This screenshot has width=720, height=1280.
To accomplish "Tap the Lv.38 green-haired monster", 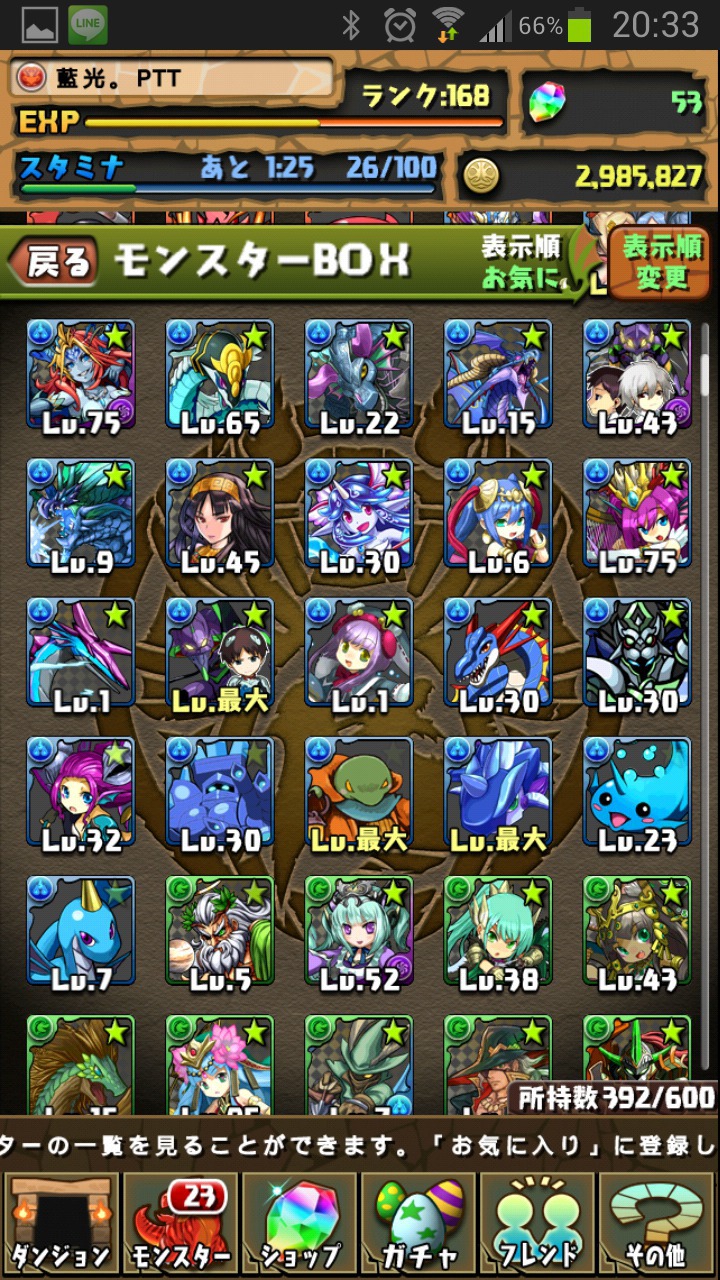I will click(498, 933).
